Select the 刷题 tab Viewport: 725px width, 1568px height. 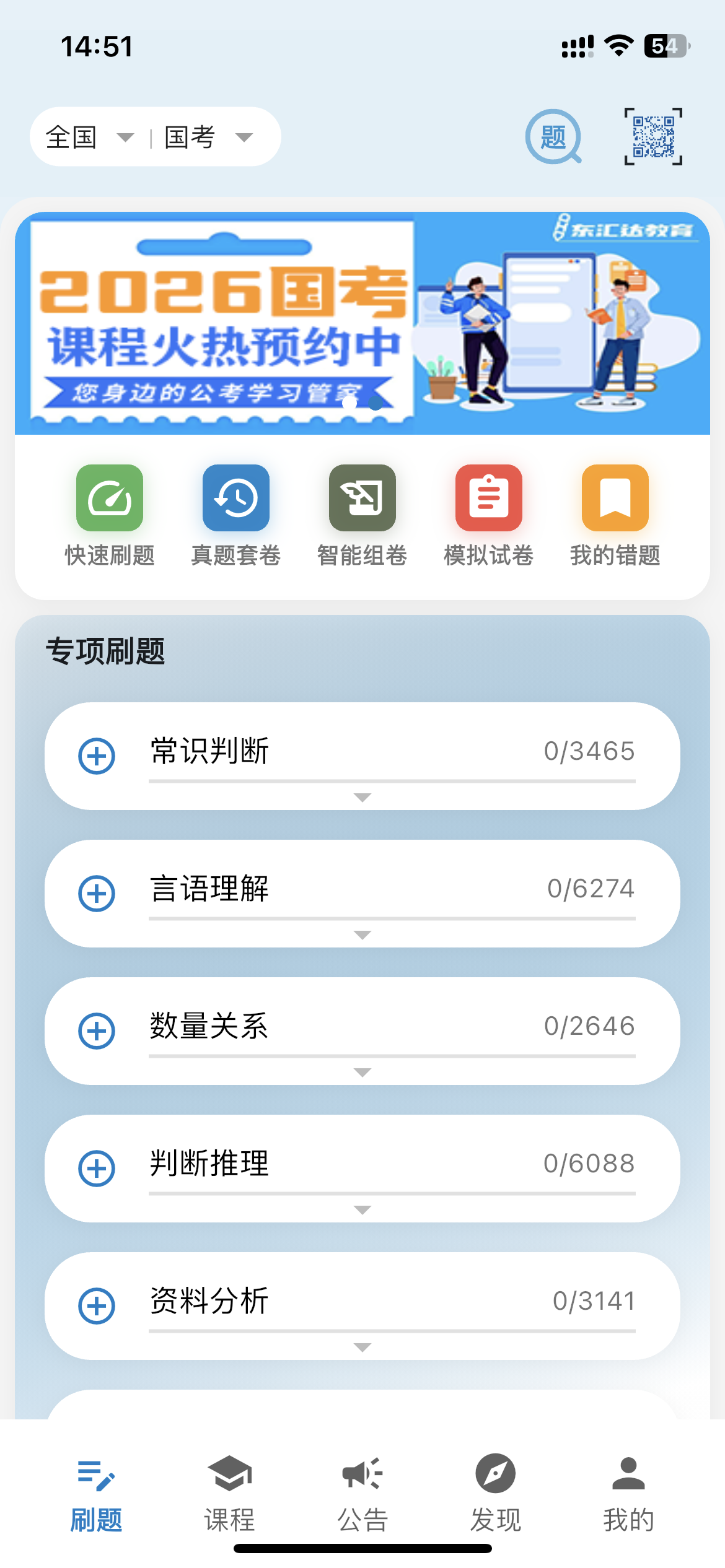[x=96, y=1492]
